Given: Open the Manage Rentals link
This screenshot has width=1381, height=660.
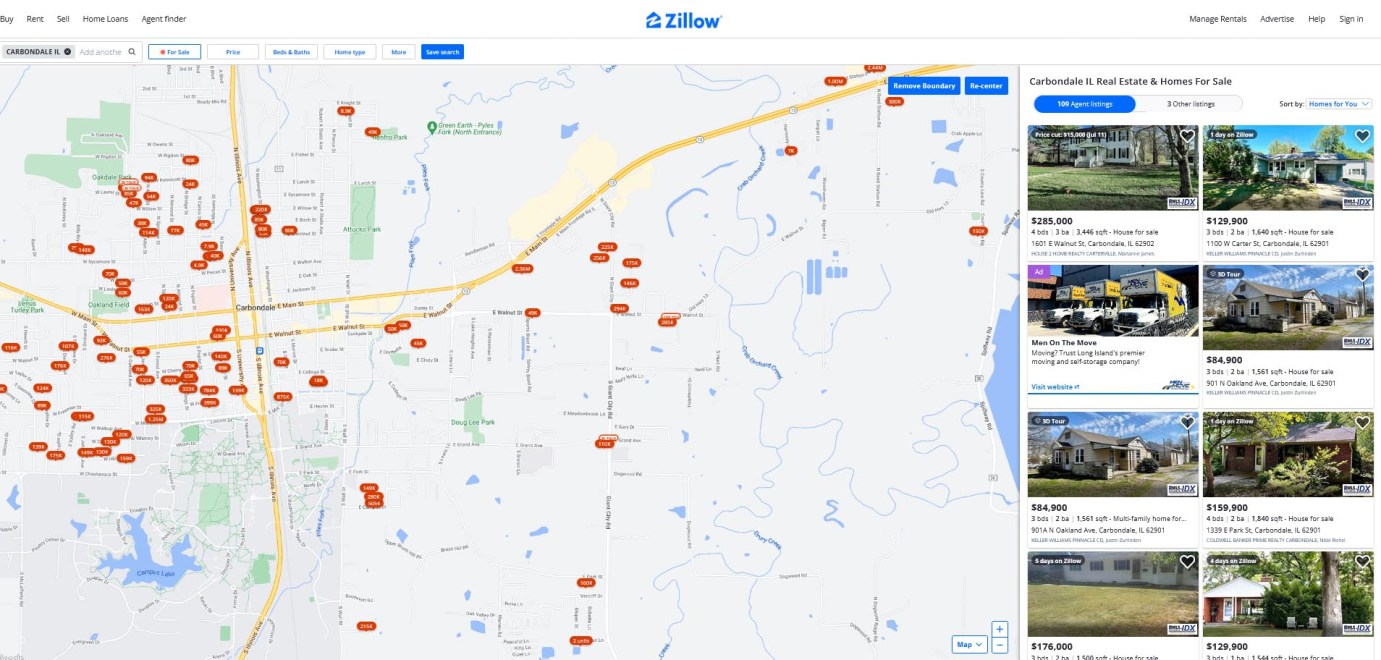Looking at the screenshot, I should [1217, 19].
